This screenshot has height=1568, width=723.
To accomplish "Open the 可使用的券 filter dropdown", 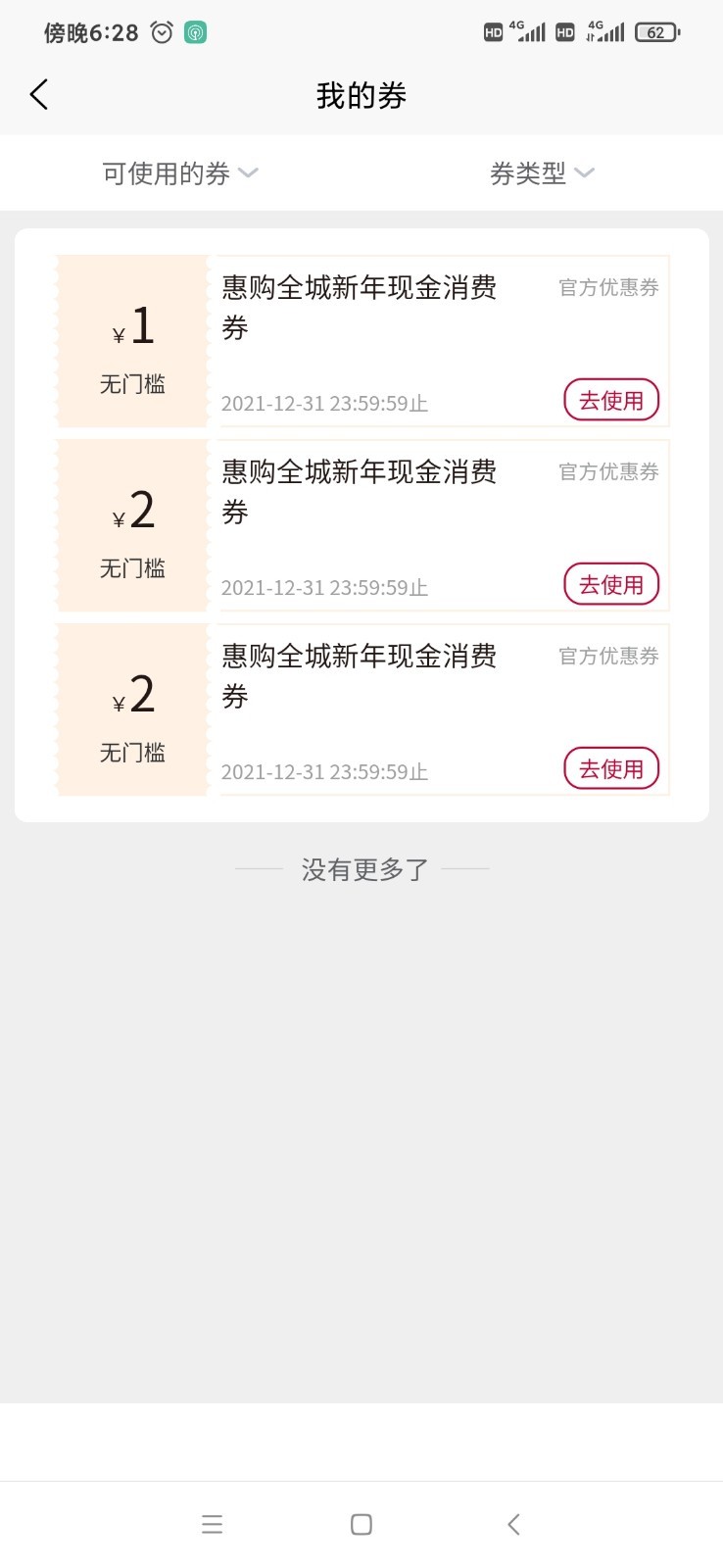I will point(167,172).
